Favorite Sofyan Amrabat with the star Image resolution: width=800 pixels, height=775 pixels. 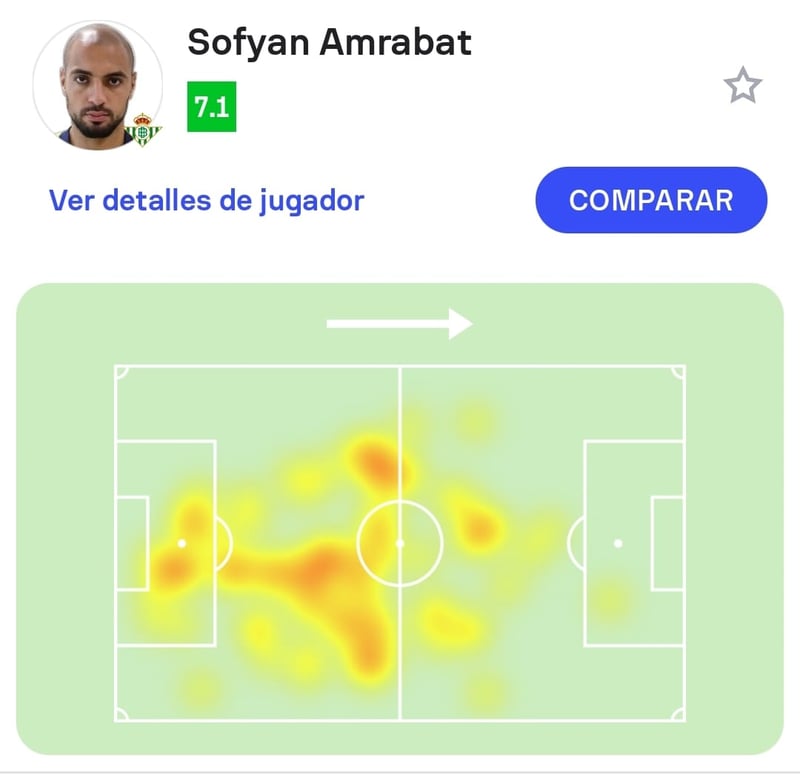click(742, 87)
